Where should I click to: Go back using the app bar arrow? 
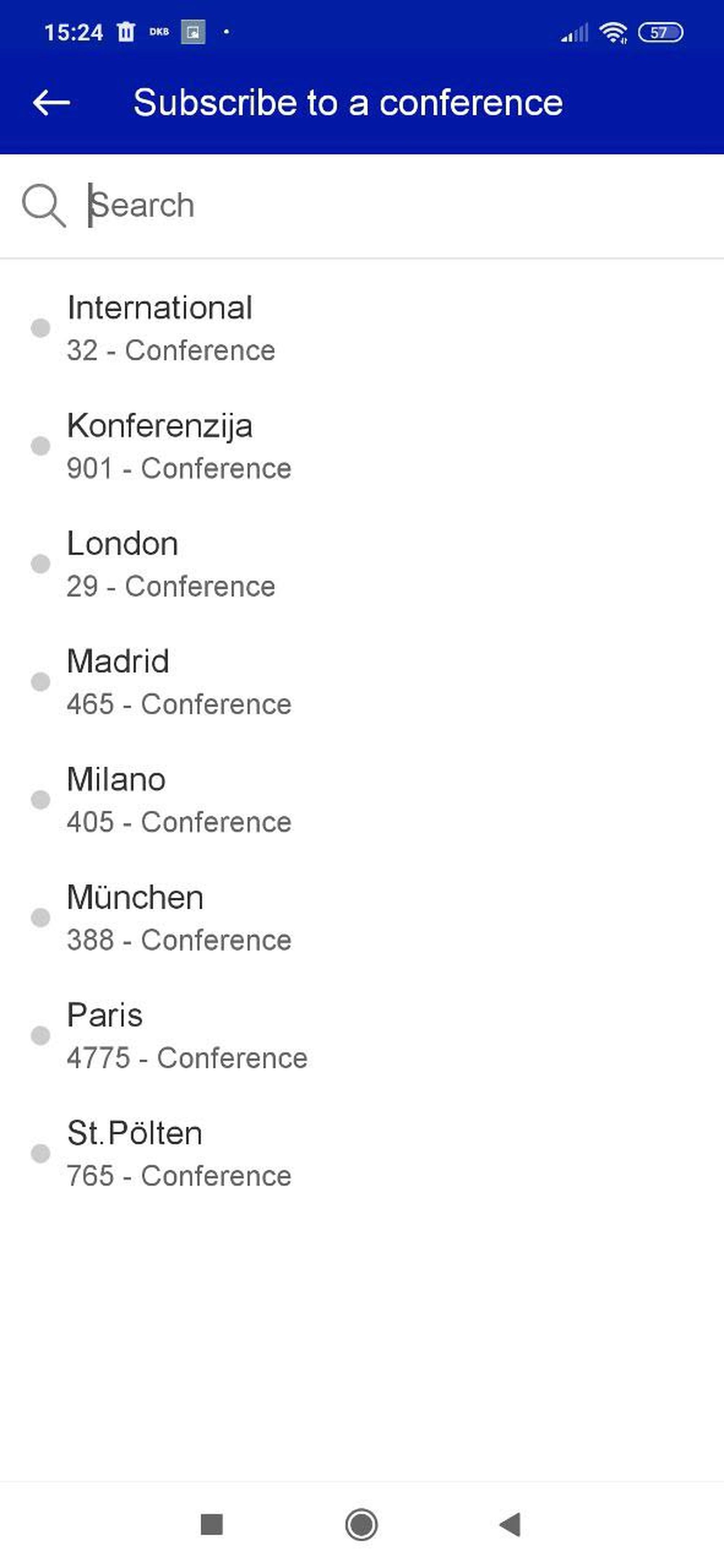point(51,102)
